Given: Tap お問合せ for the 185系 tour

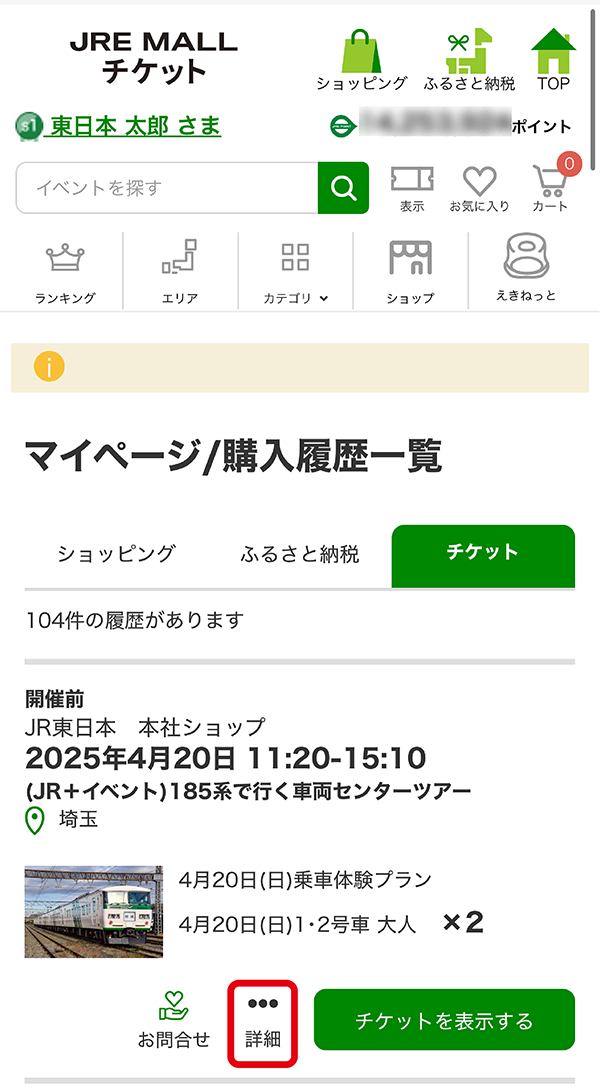Looking at the screenshot, I should coord(174,1020).
